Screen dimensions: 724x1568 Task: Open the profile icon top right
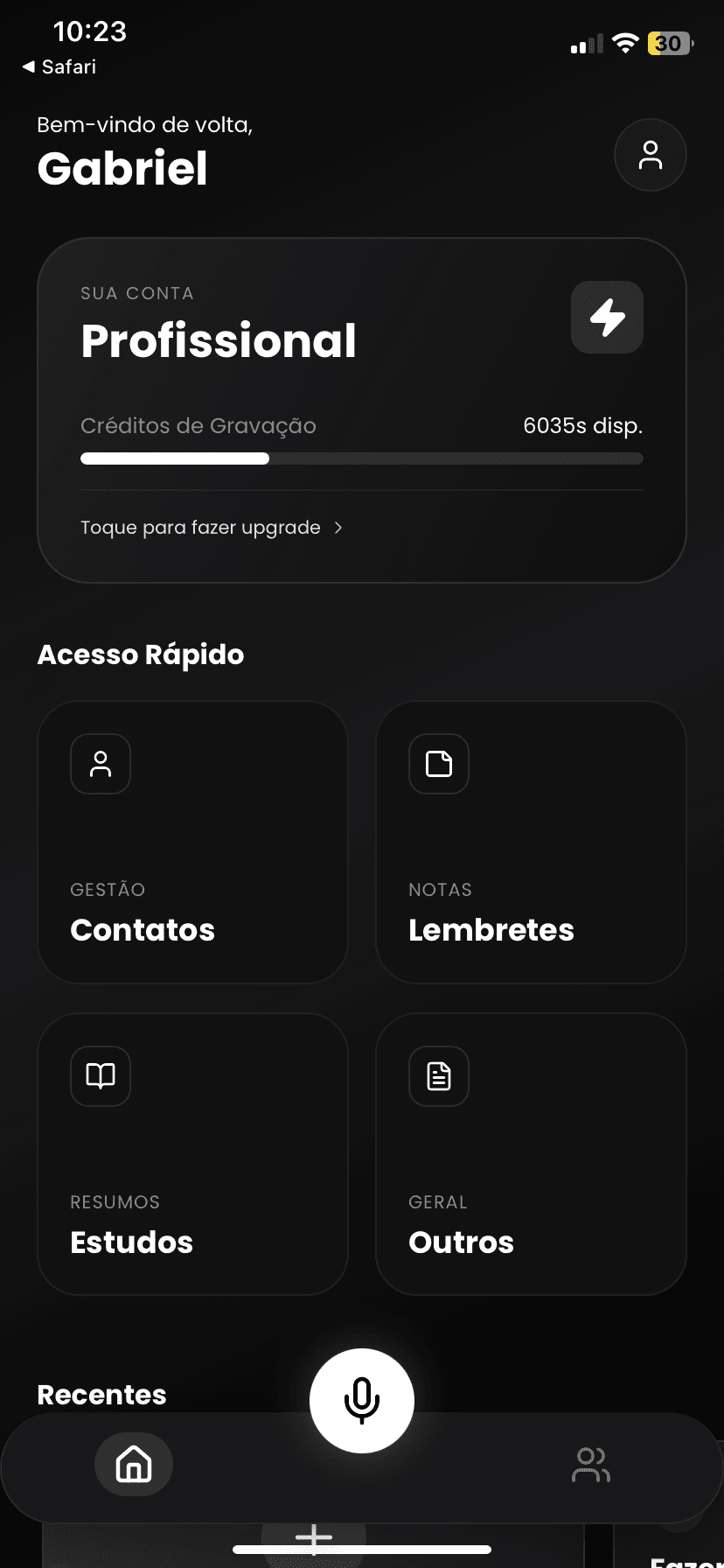pyautogui.click(x=651, y=155)
